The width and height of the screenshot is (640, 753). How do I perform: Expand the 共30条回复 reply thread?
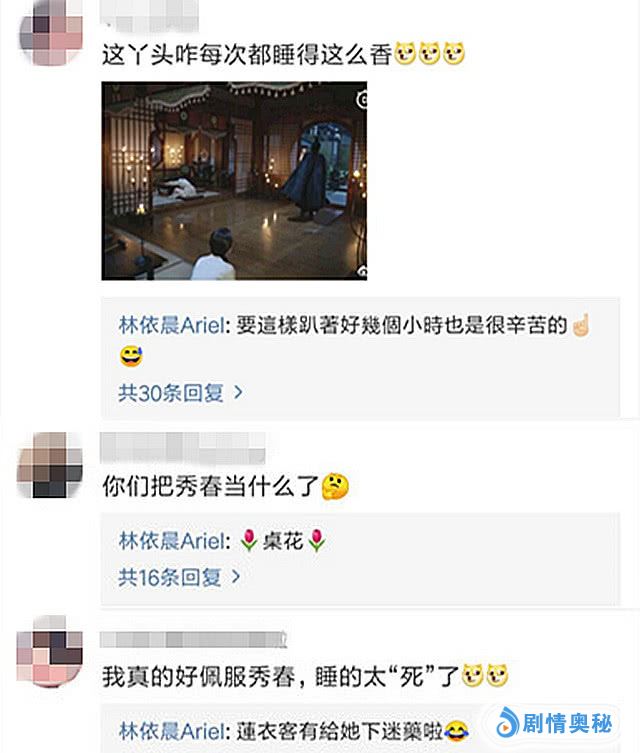(x=181, y=393)
